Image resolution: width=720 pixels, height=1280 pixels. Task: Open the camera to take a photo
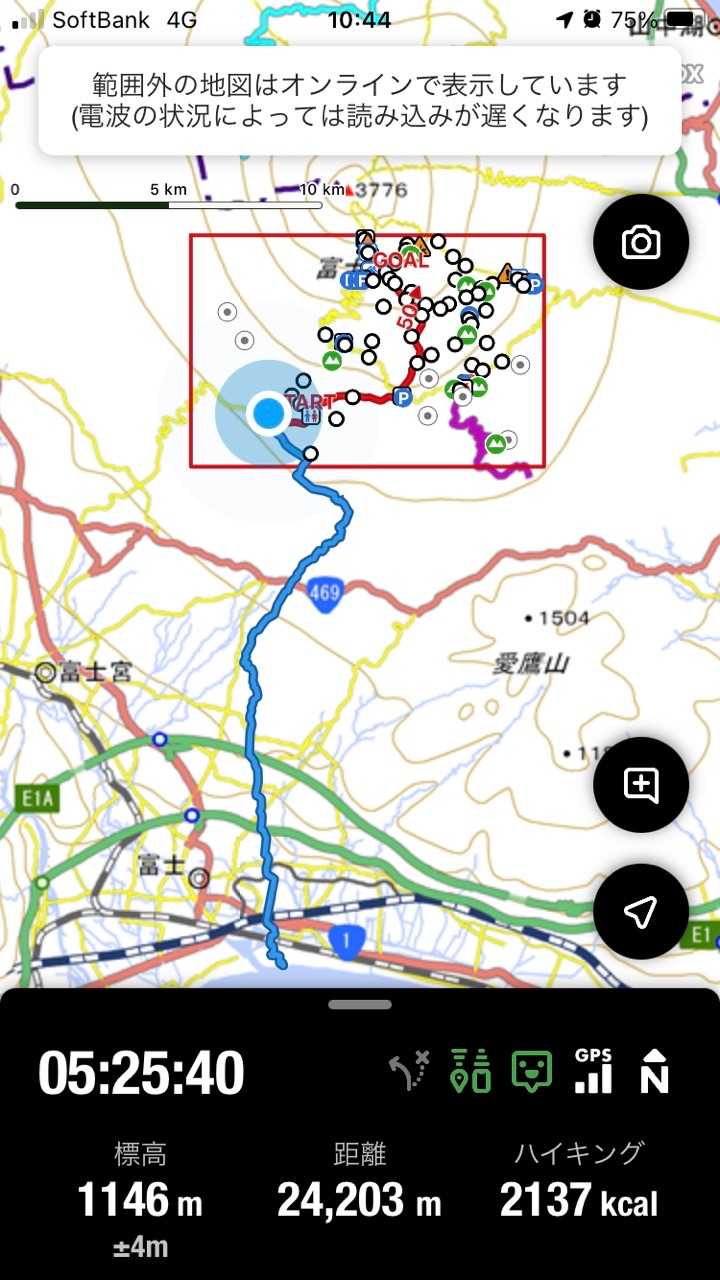640,242
